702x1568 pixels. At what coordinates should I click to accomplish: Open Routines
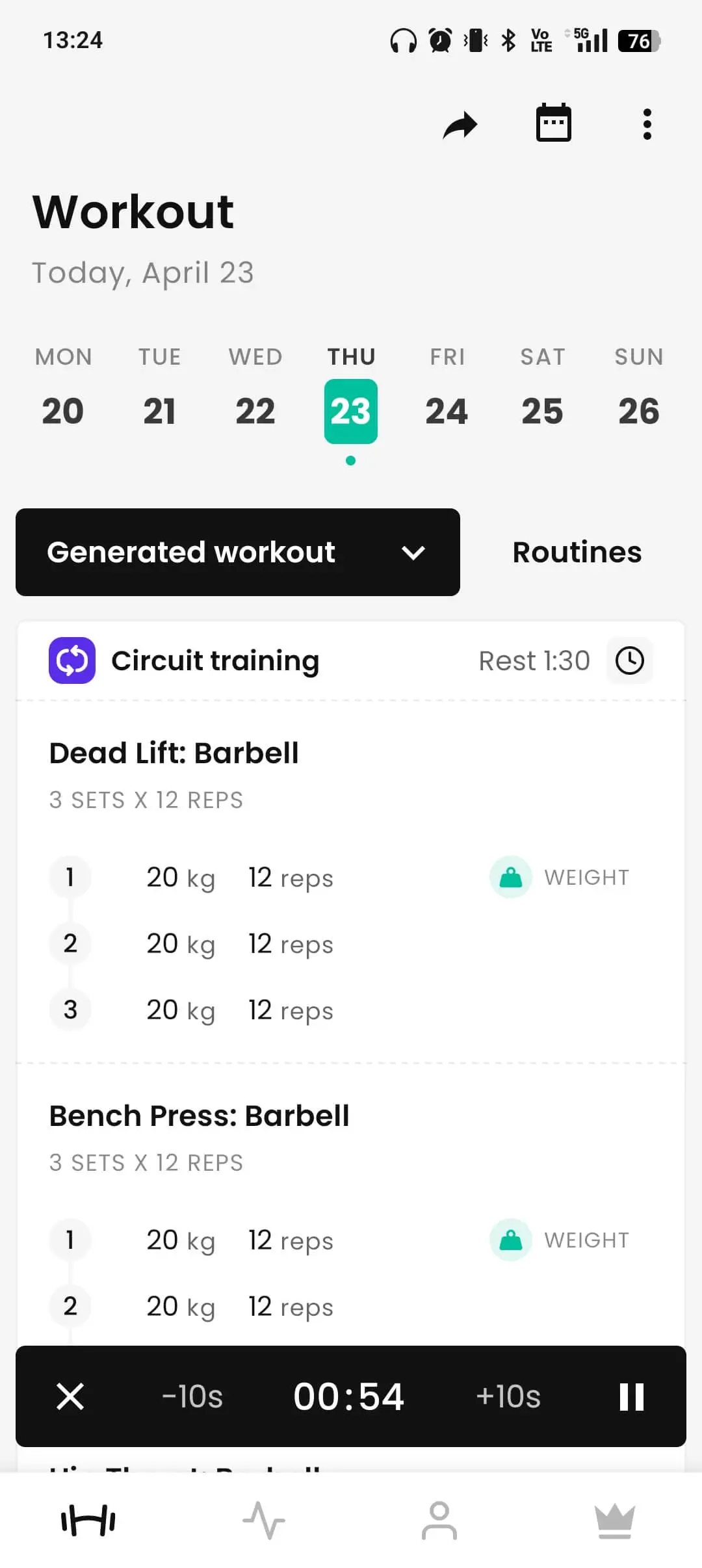[577, 553]
